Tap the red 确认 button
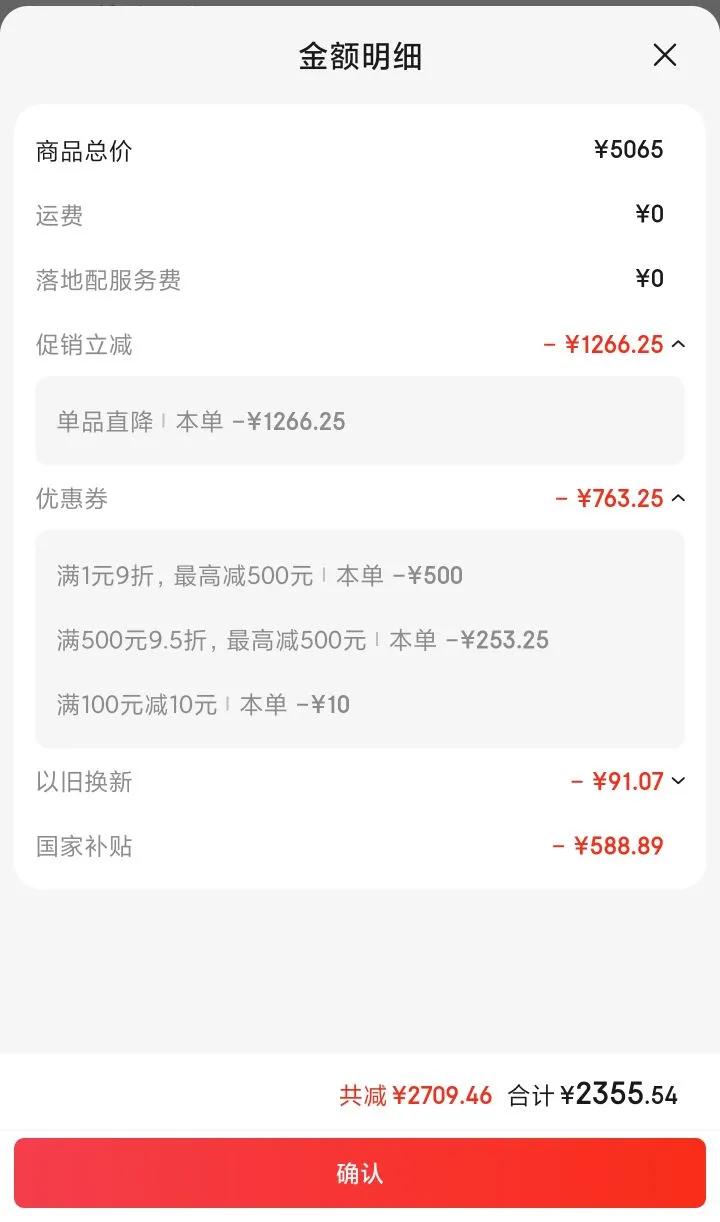720x1222 pixels. tap(360, 1173)
